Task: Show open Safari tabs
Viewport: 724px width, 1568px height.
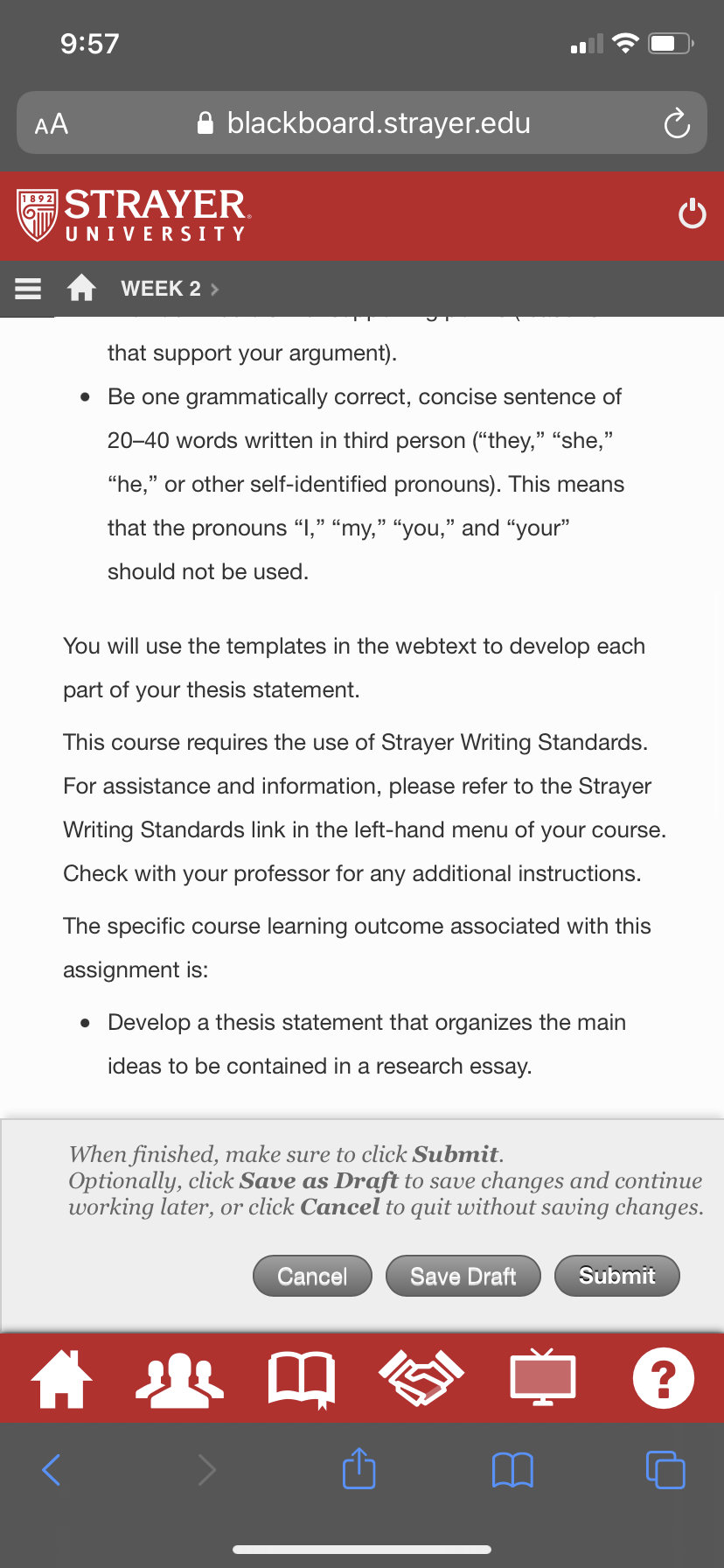Action: point(665,1470)
